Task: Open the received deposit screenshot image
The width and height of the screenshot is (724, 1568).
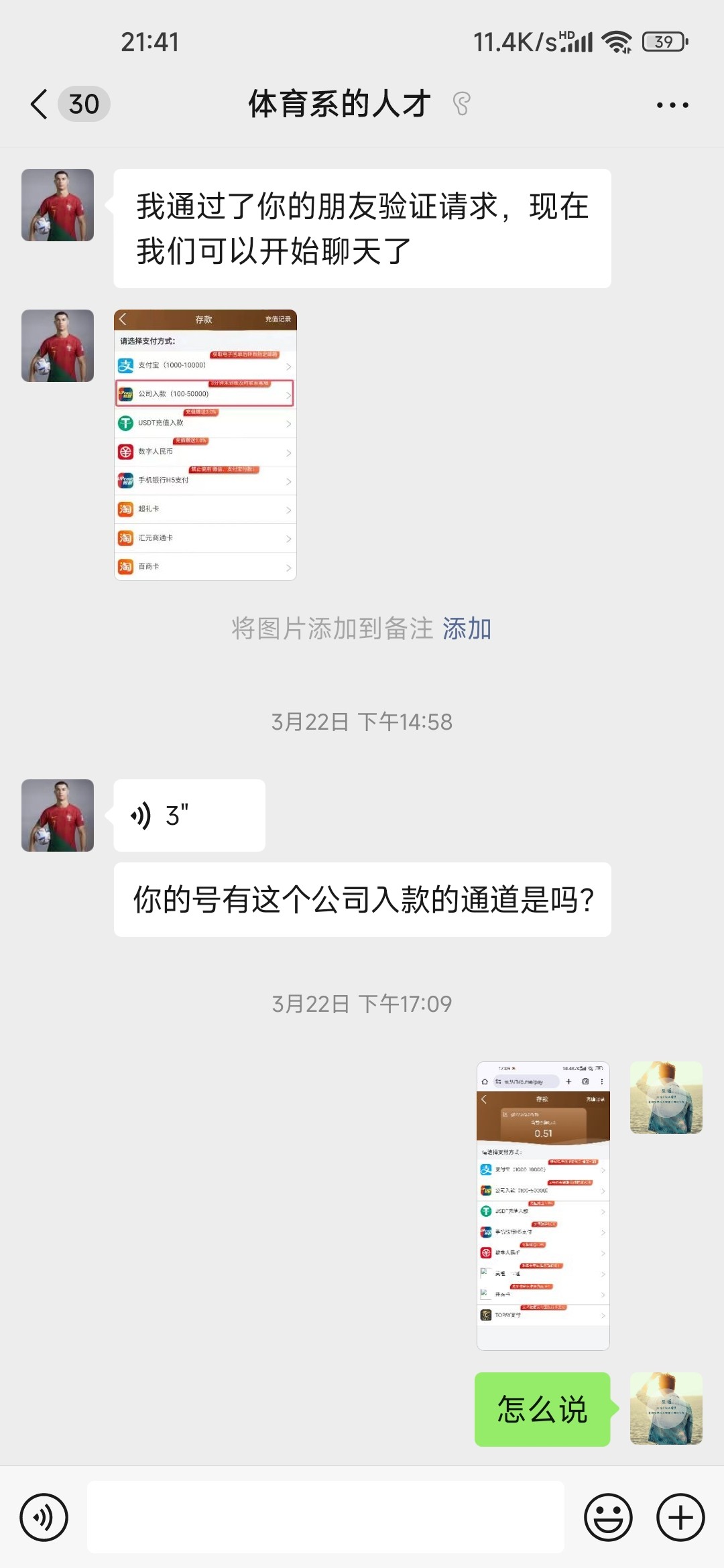Action: [x=205, y=445]
